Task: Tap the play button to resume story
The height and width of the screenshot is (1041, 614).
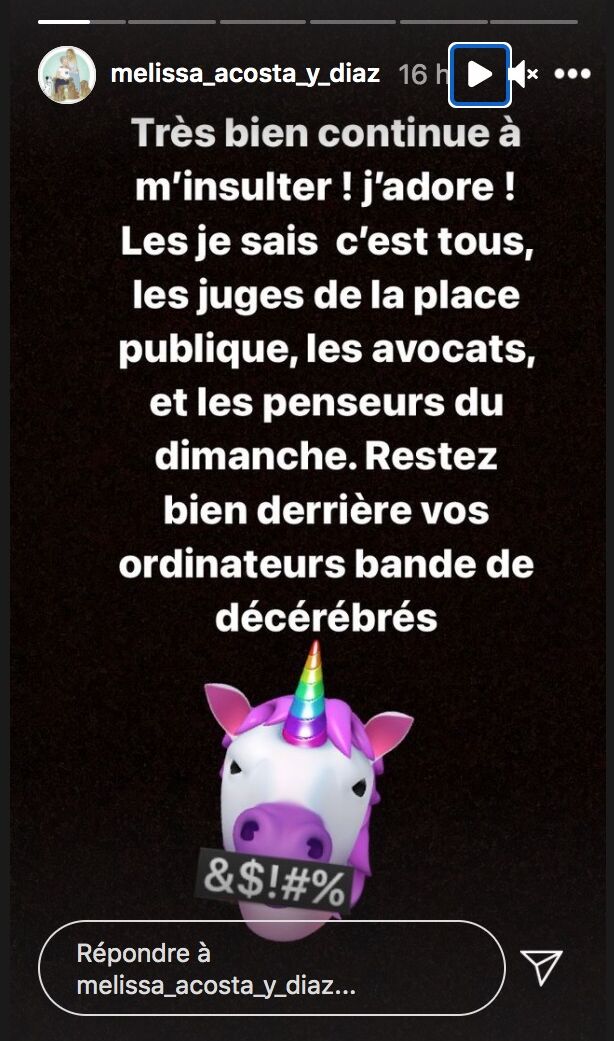Action: (480, 74)
